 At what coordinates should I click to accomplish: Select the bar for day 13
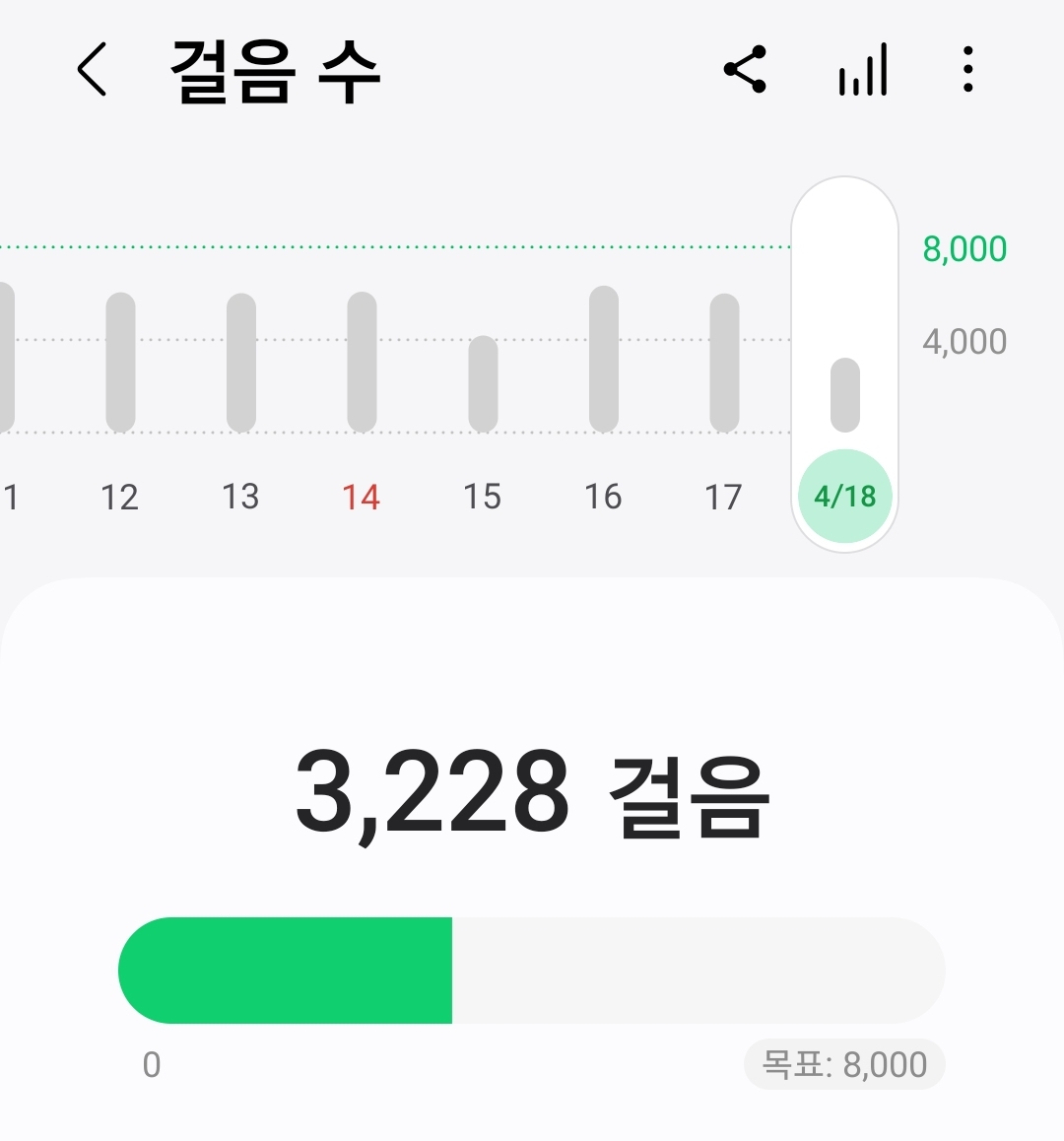pyautogui.click(x=241, y=363)
